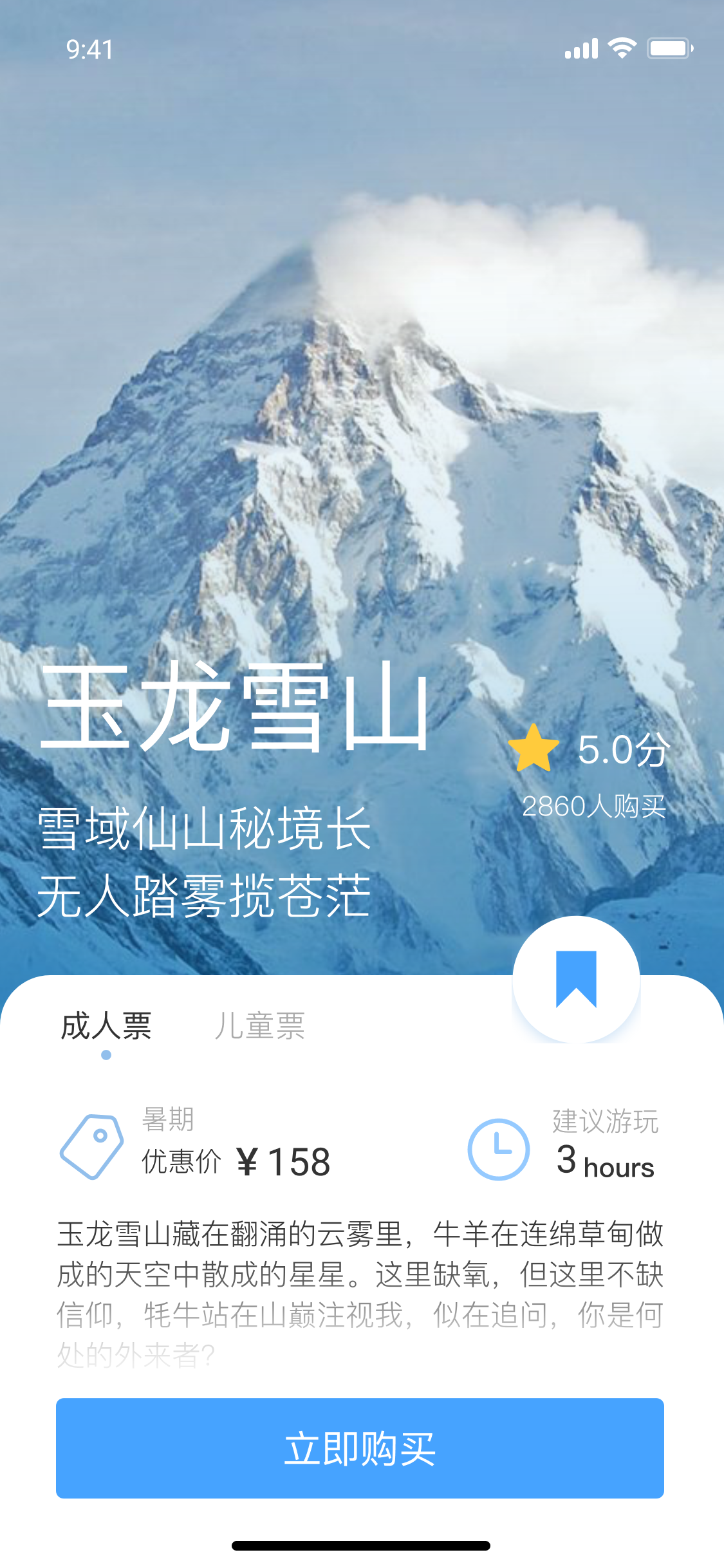Viewport: 724px width, 1568px height.
Task: Tap the battery indicator icon
Action: pyautogui.click(x=669, y=47)
